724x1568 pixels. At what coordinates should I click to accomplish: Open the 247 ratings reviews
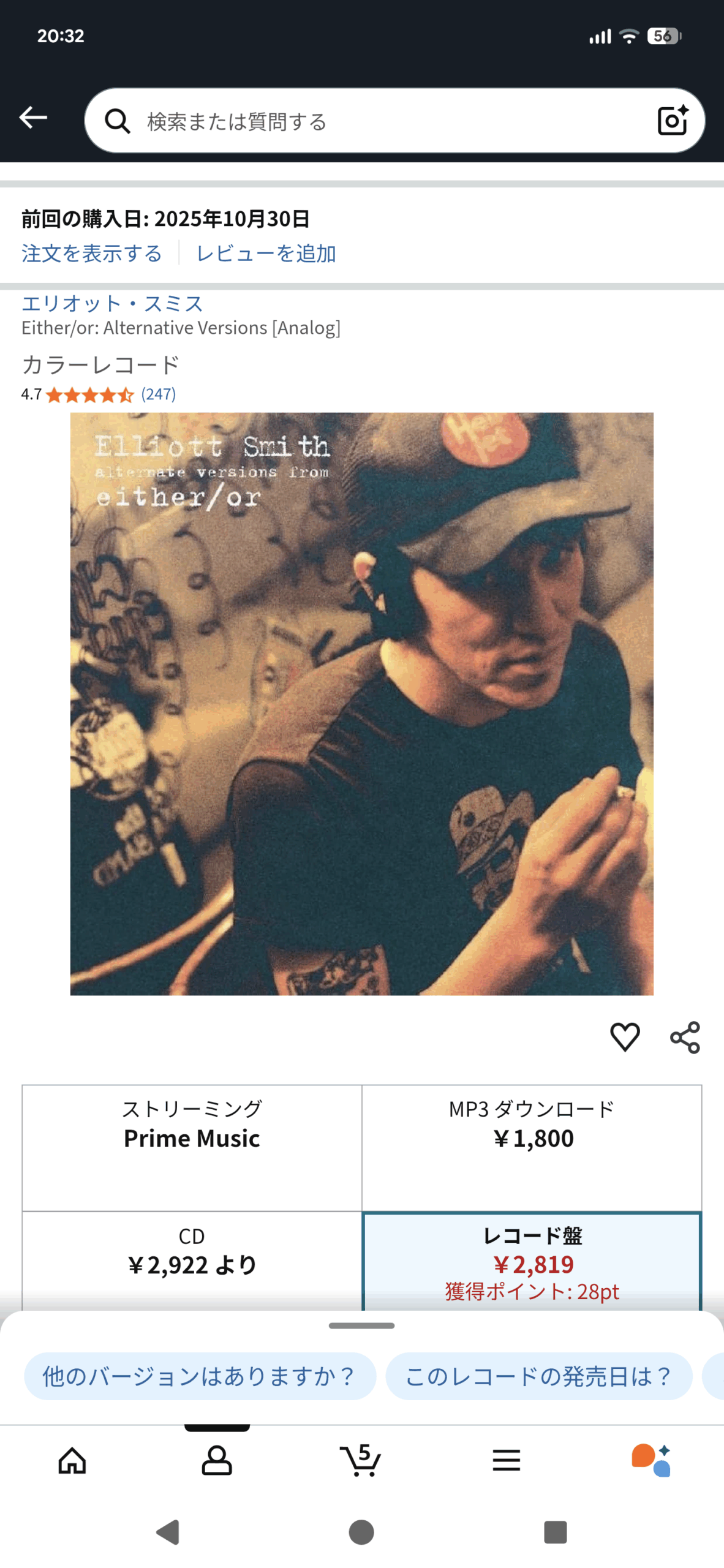coord(158,394)
